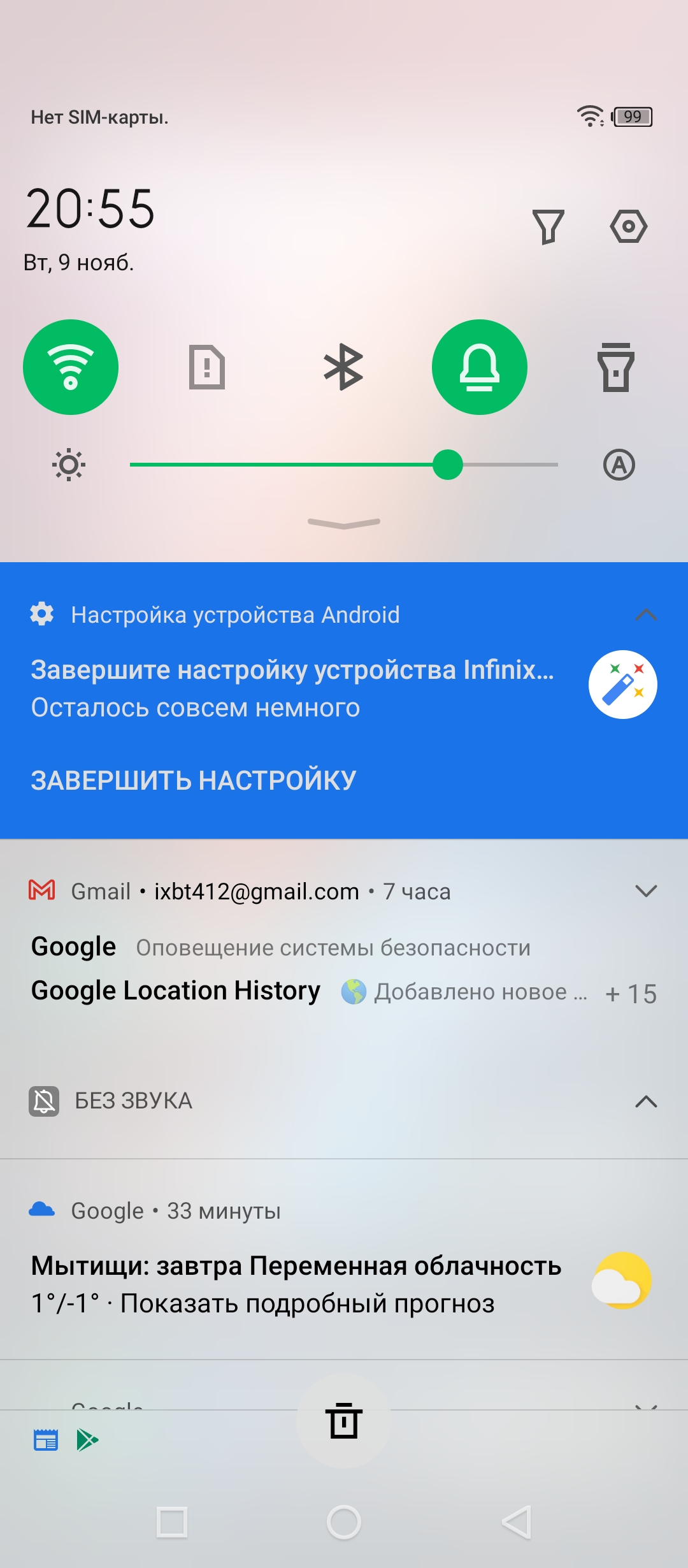Open the Мытищи weather forecast notification
Screen dimensions: 688x1568
pyautogui.click(x=296, y=1284)
